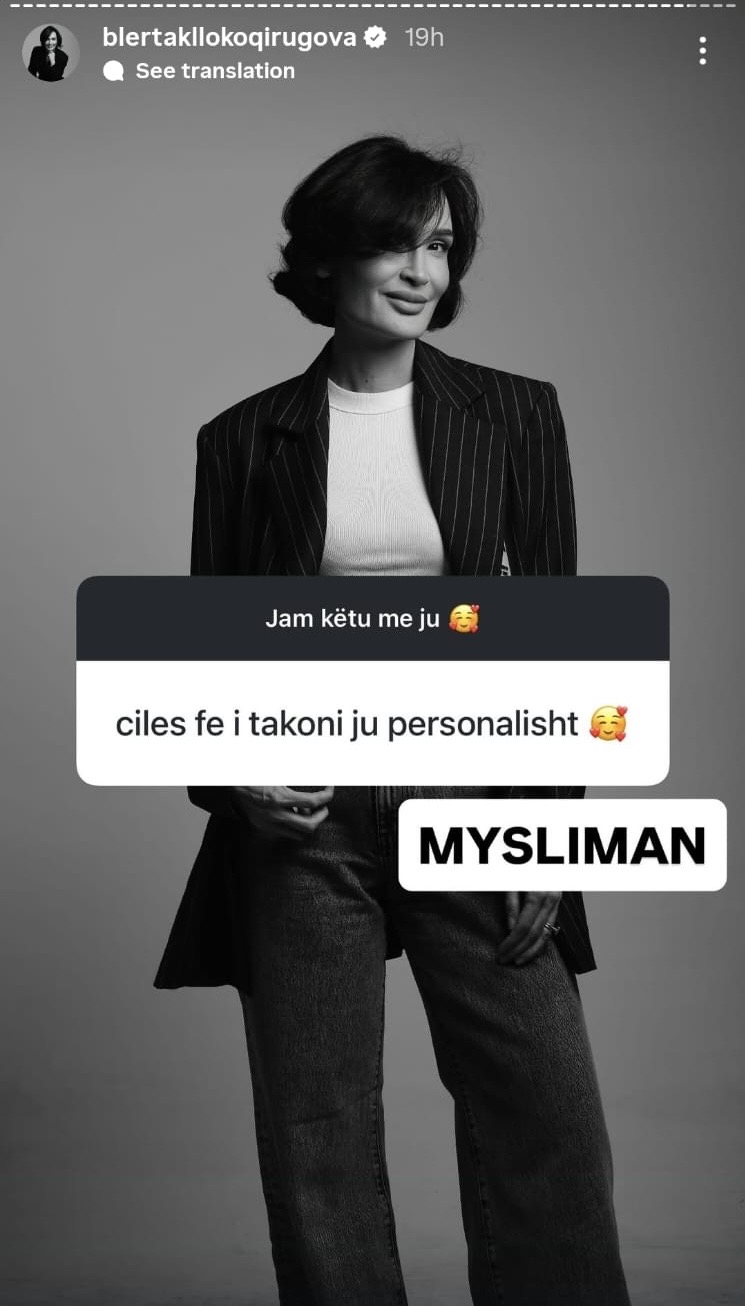Tap See translation
The height and width of the screenshot is (1306, 745).
pyautogui.click(x=214, y=71)
